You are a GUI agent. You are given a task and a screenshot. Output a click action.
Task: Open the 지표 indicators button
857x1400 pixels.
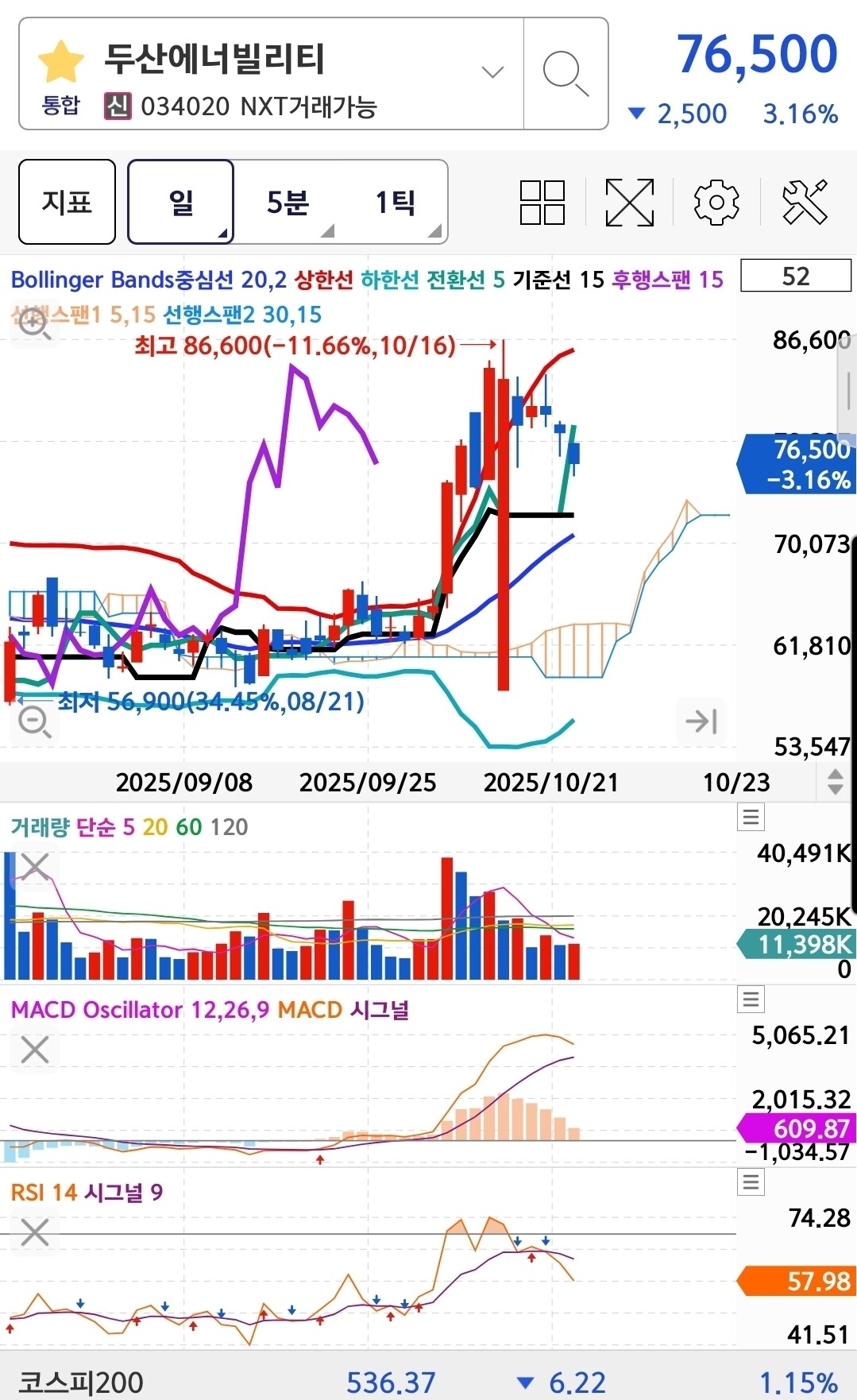click(x=67, y=202)
